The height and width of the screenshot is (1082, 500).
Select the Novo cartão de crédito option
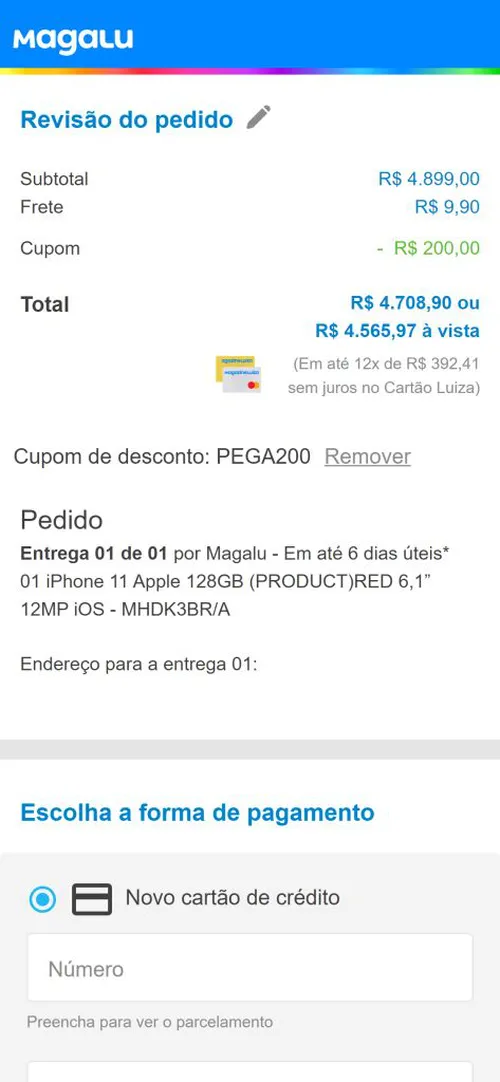tap(43, 899)
